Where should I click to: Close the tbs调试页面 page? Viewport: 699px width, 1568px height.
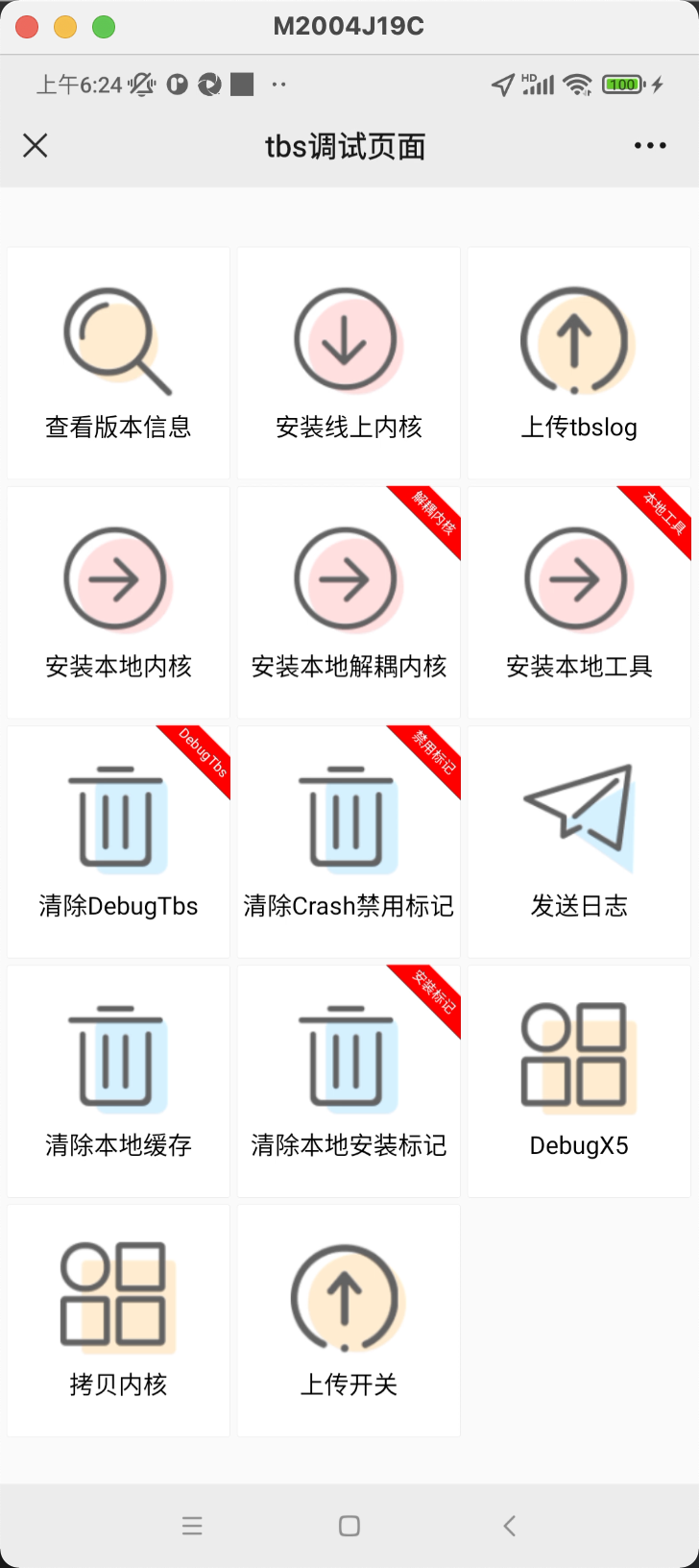[36, 146]
